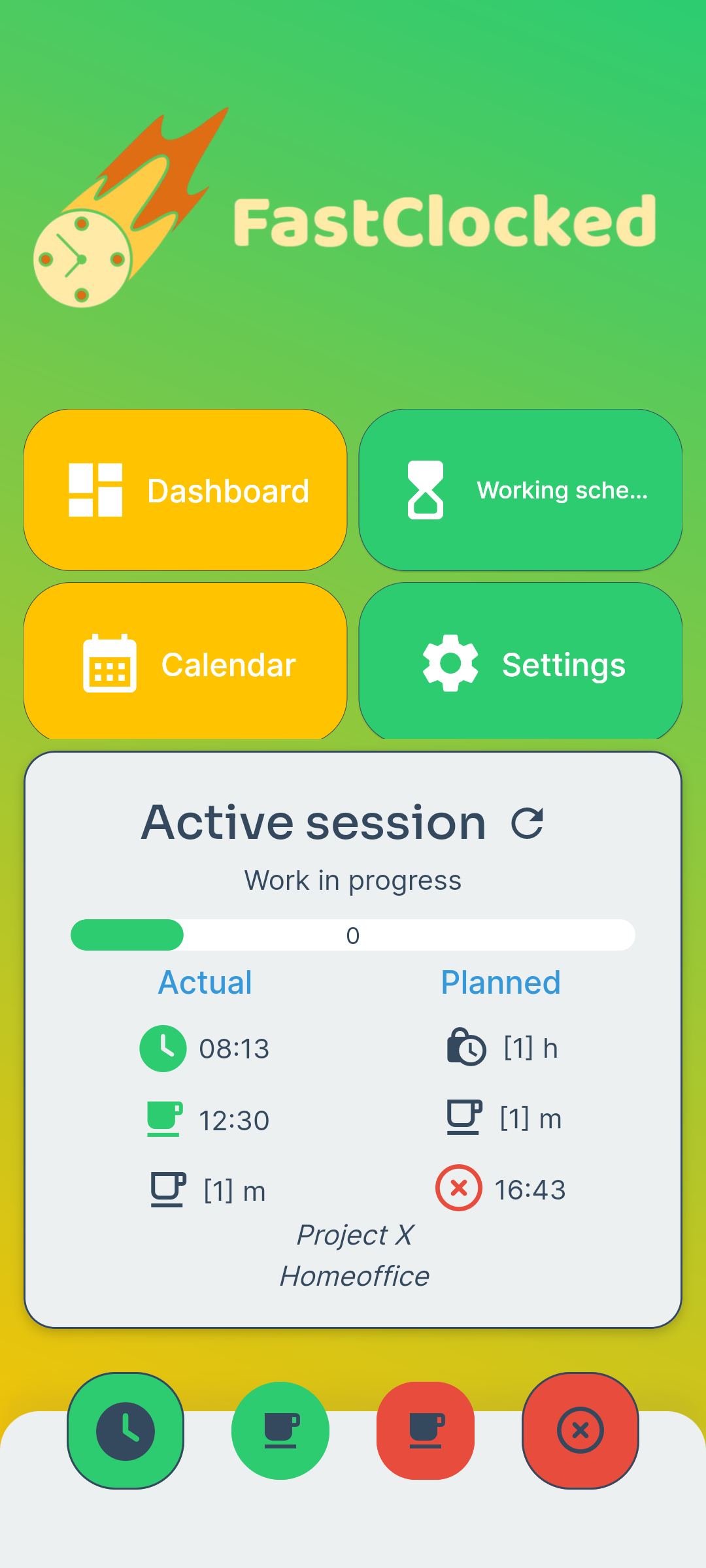End the break with red cup button
This screenshot has height=1568, width=706.
tap(426, 1431)
